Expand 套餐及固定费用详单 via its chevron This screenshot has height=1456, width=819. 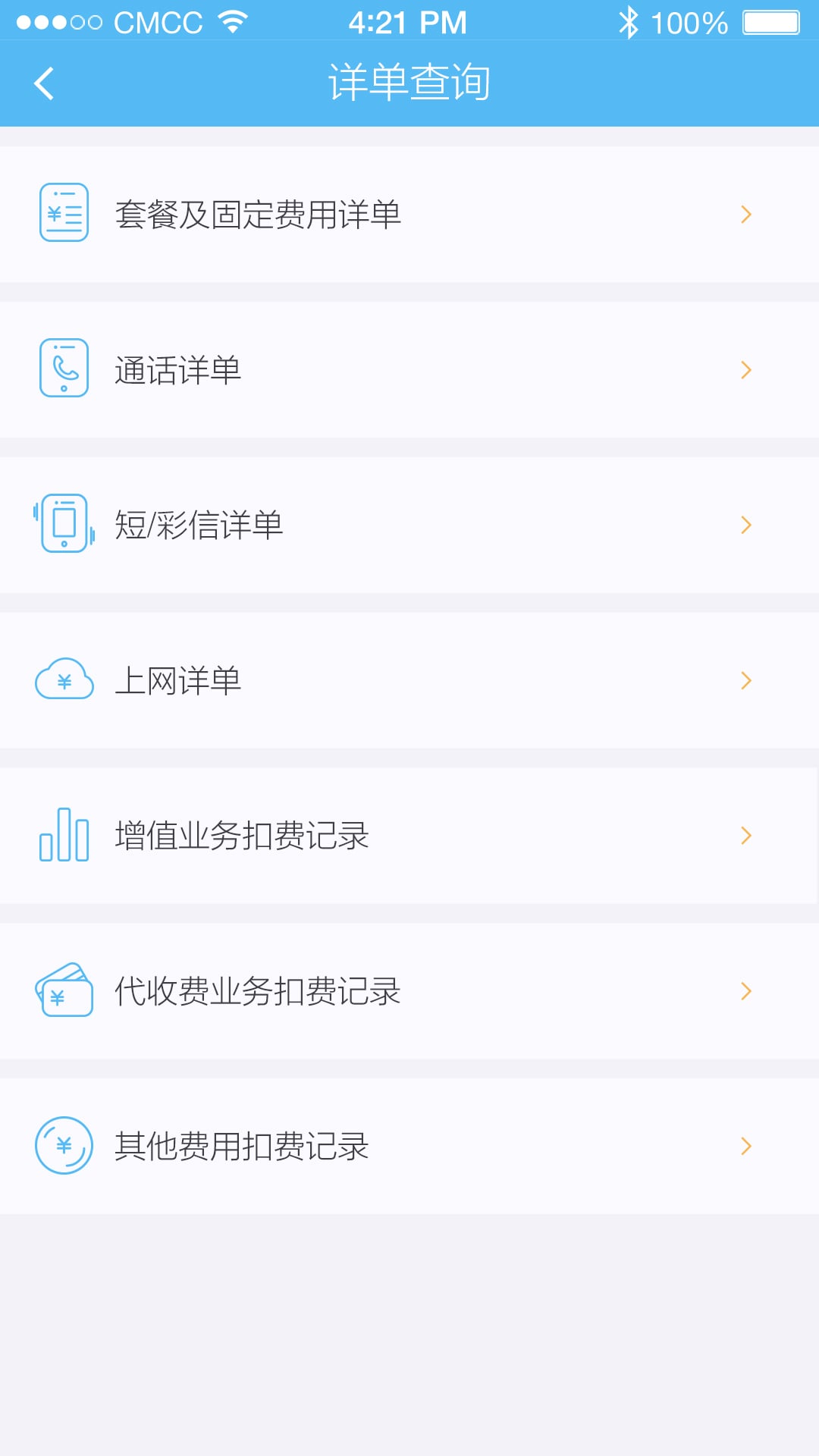747,214
